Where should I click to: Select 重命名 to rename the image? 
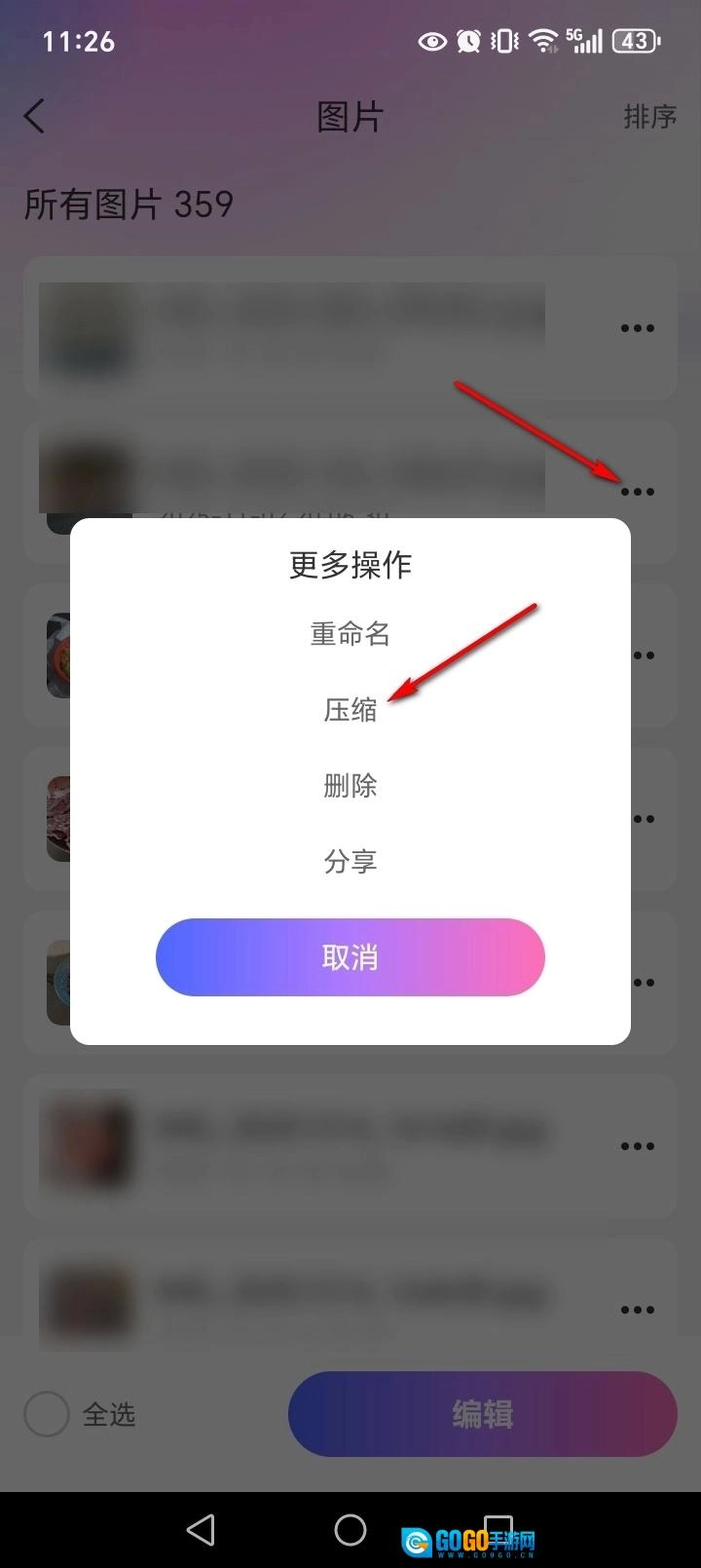[350, 634]
